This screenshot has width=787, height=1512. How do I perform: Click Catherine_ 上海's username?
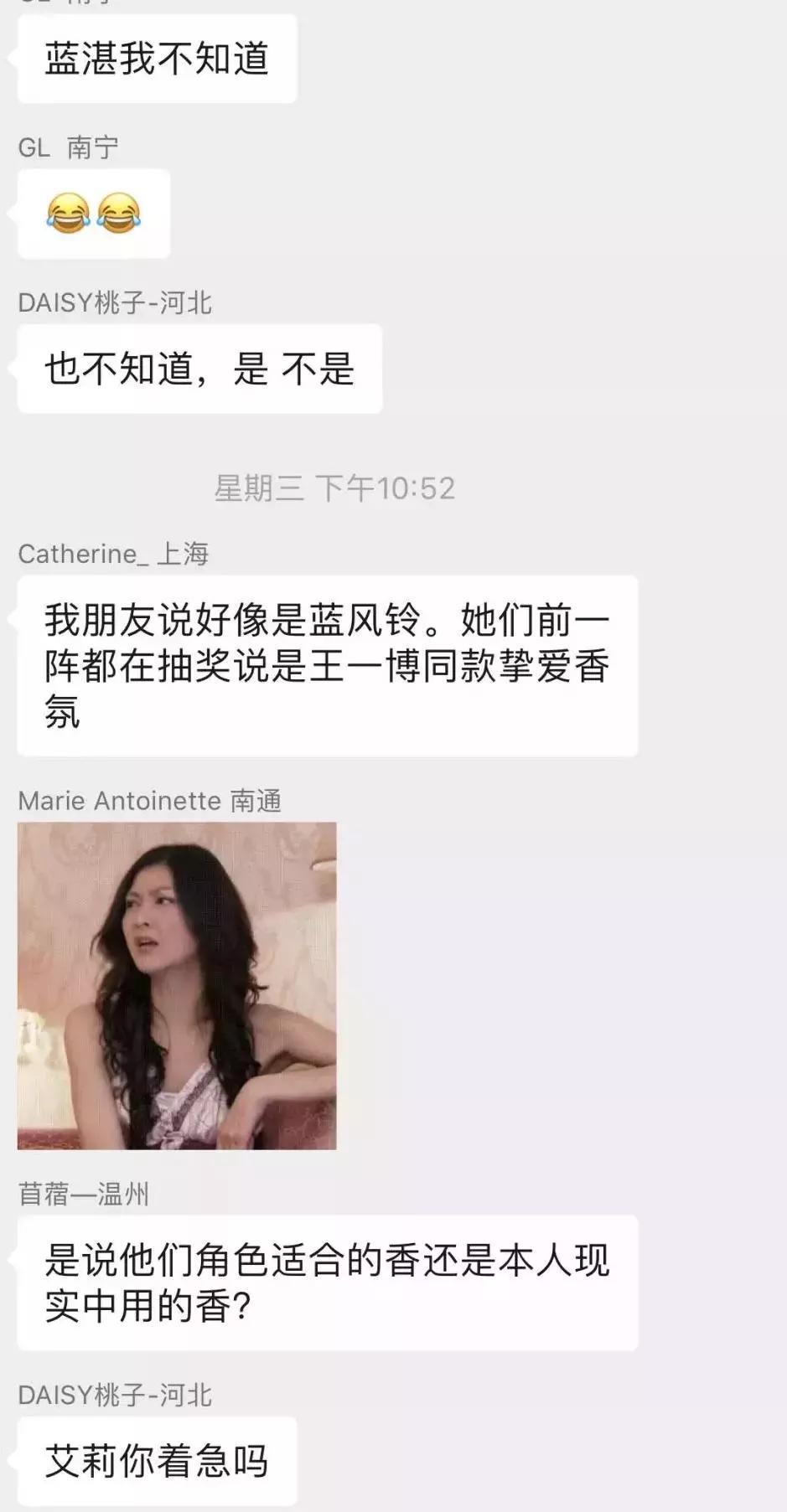tap(113, 553)
